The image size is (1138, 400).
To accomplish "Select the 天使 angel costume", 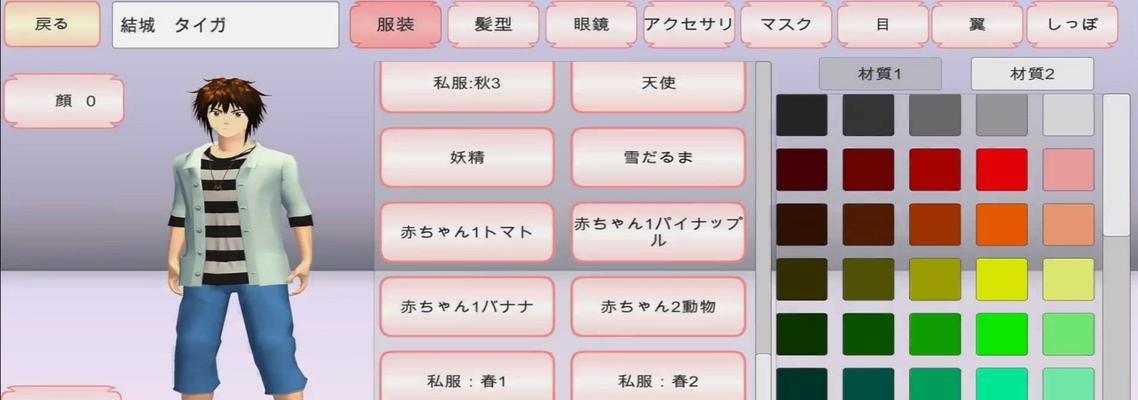I will coord(658,84).
